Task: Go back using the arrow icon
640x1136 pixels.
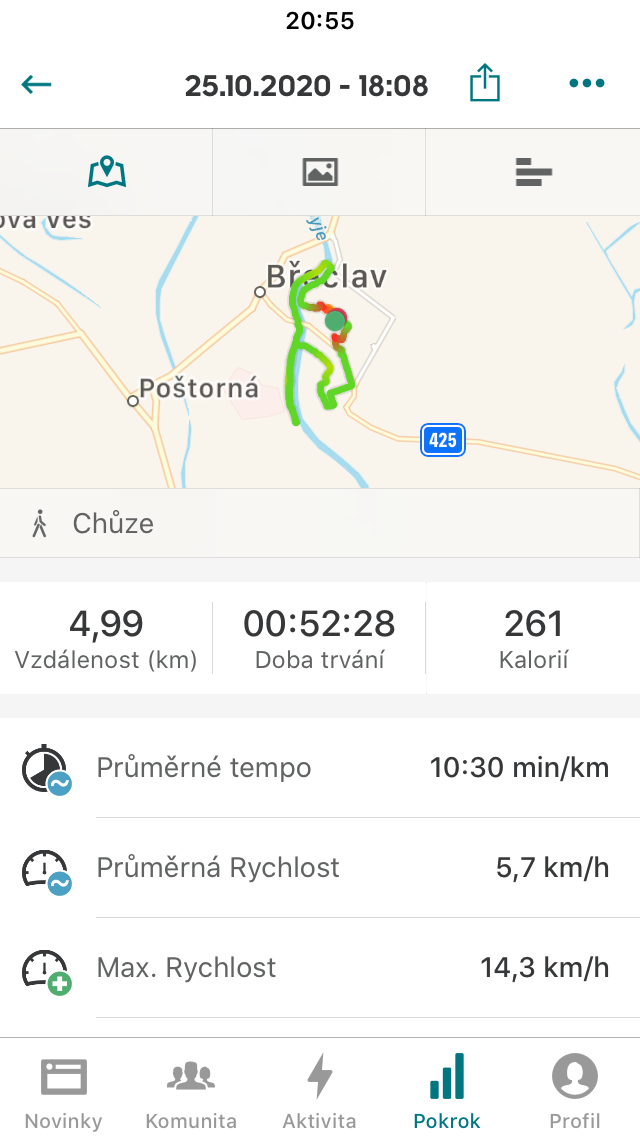Action: point(36,85)
